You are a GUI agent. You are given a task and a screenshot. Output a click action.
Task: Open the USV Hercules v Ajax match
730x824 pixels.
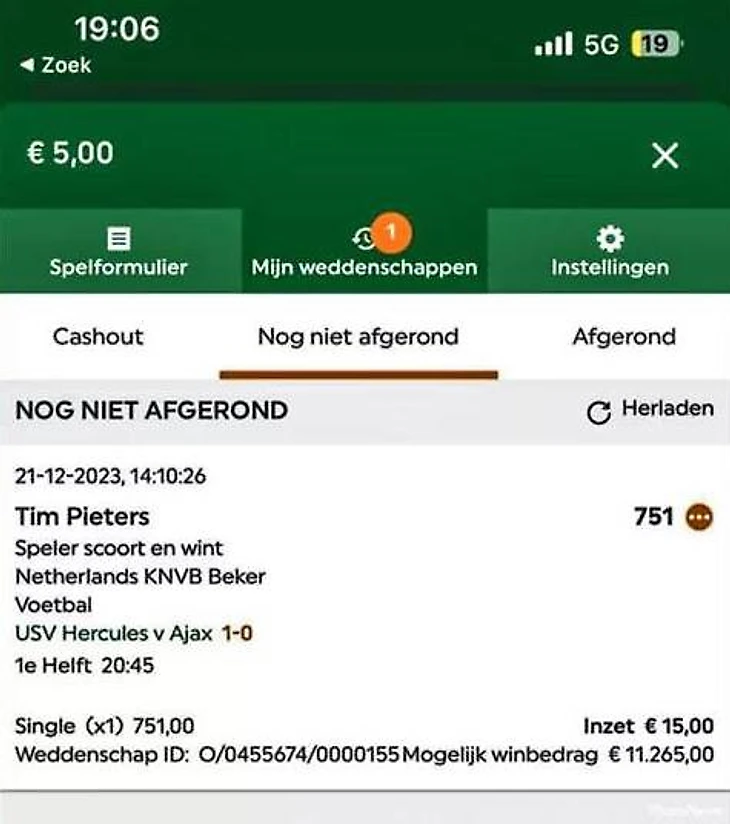pyautogui.click(x=117, y=633)
